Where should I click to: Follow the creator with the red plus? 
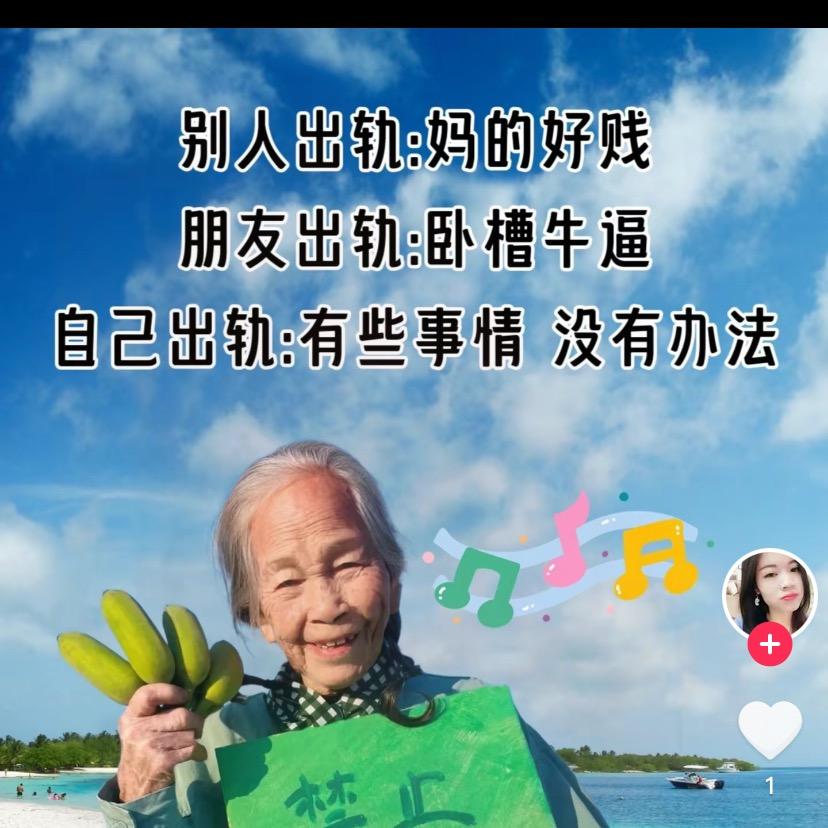coord(769,645)
